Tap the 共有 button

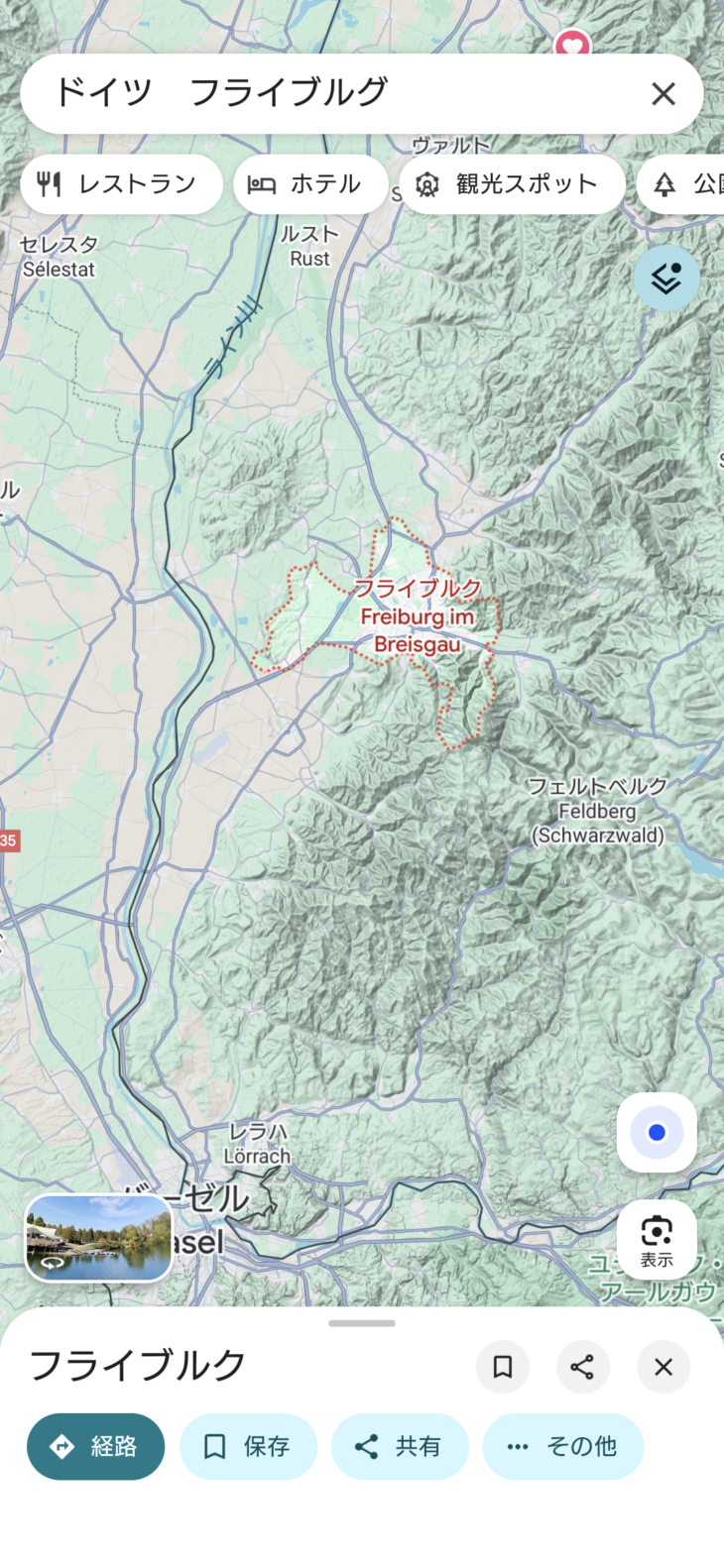coord(399,1446)
